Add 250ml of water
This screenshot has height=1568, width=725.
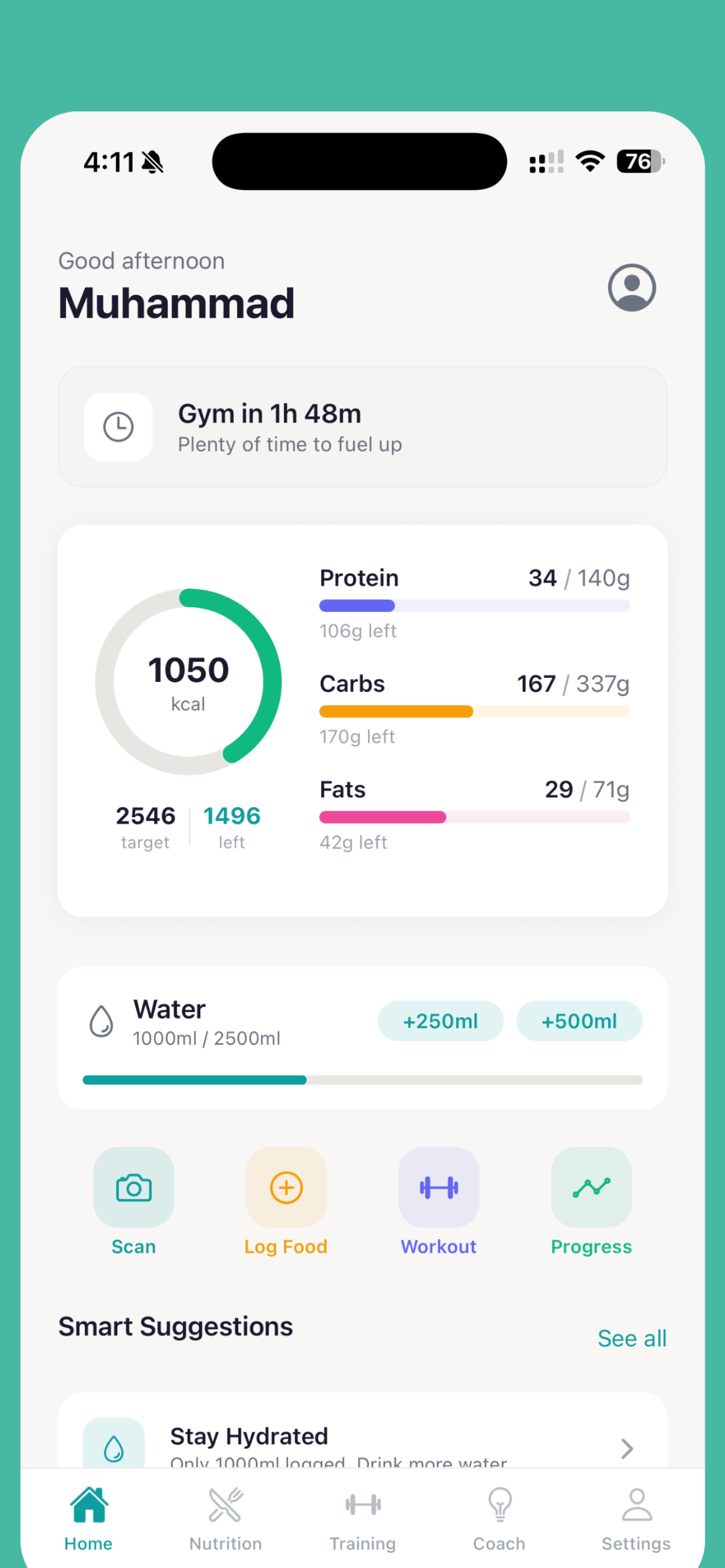point(440,1021)
